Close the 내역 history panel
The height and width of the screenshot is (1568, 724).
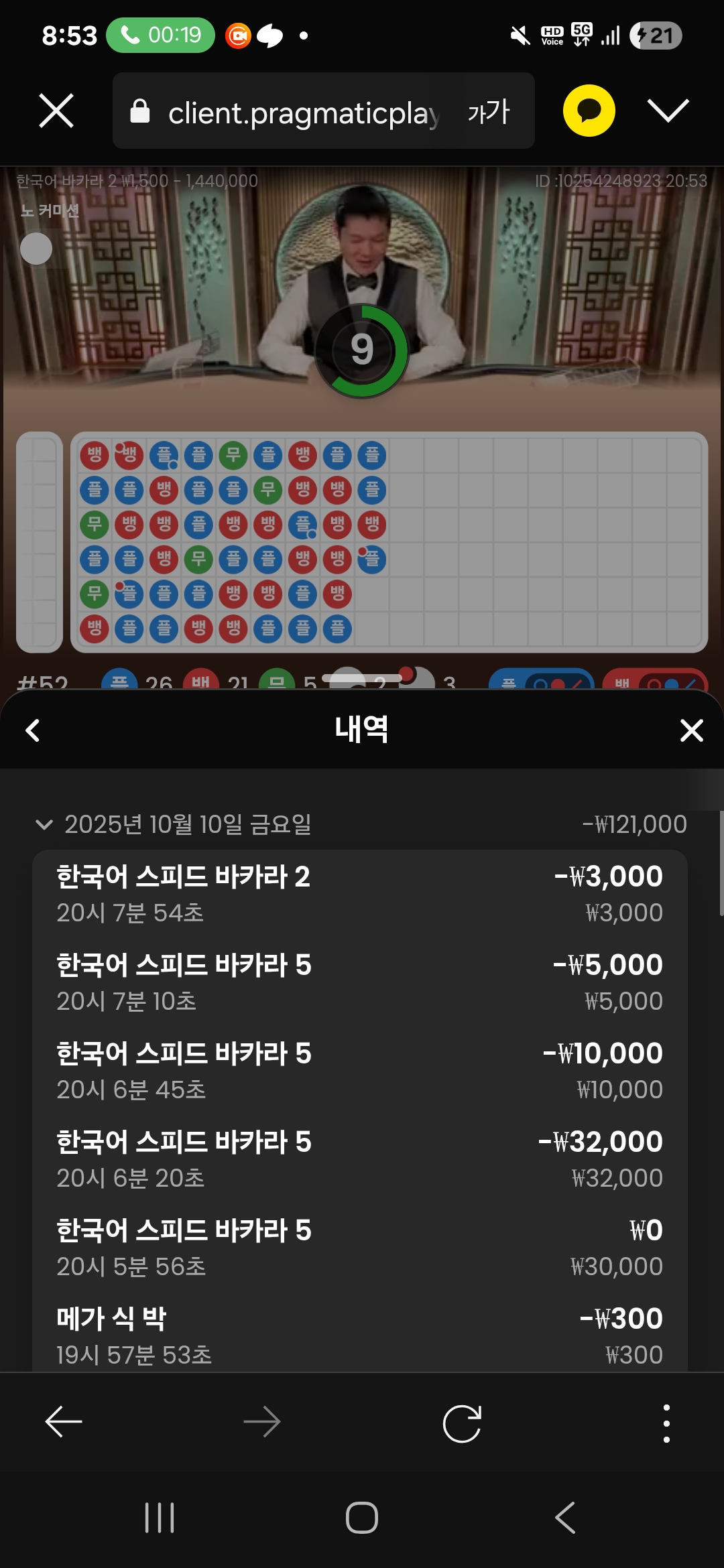pos(691,730)
